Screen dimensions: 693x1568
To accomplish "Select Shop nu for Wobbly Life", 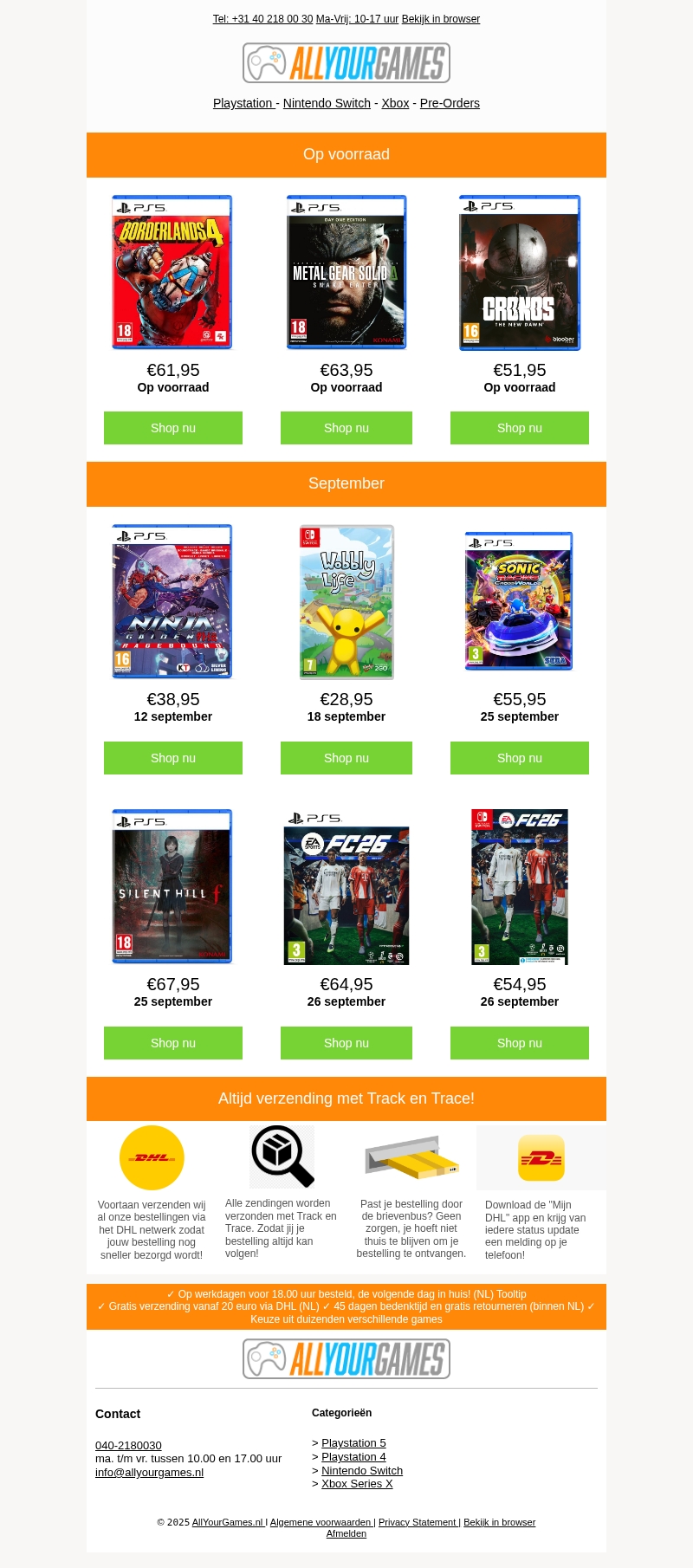I will [x=346, y=758].
